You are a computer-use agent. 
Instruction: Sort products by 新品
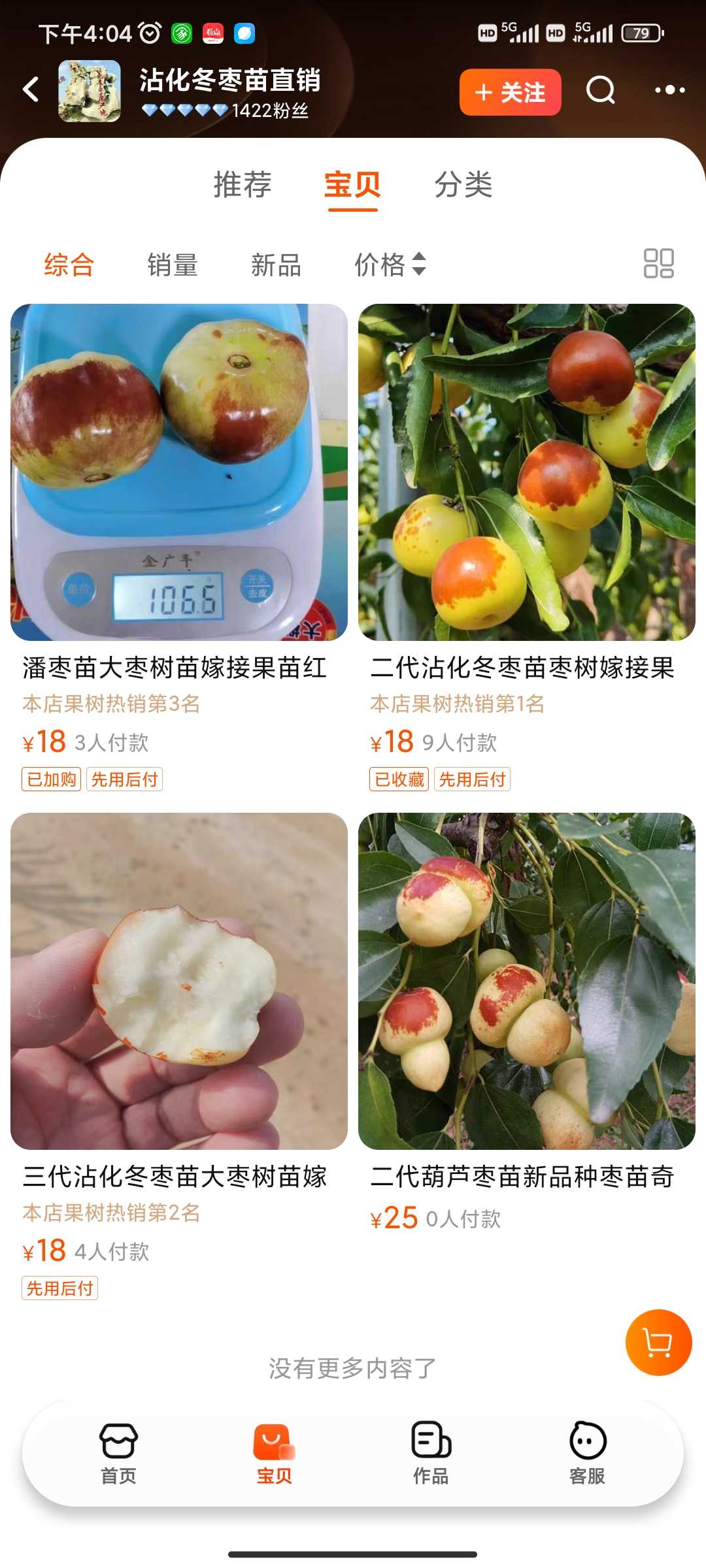click(x=276, y=265)
